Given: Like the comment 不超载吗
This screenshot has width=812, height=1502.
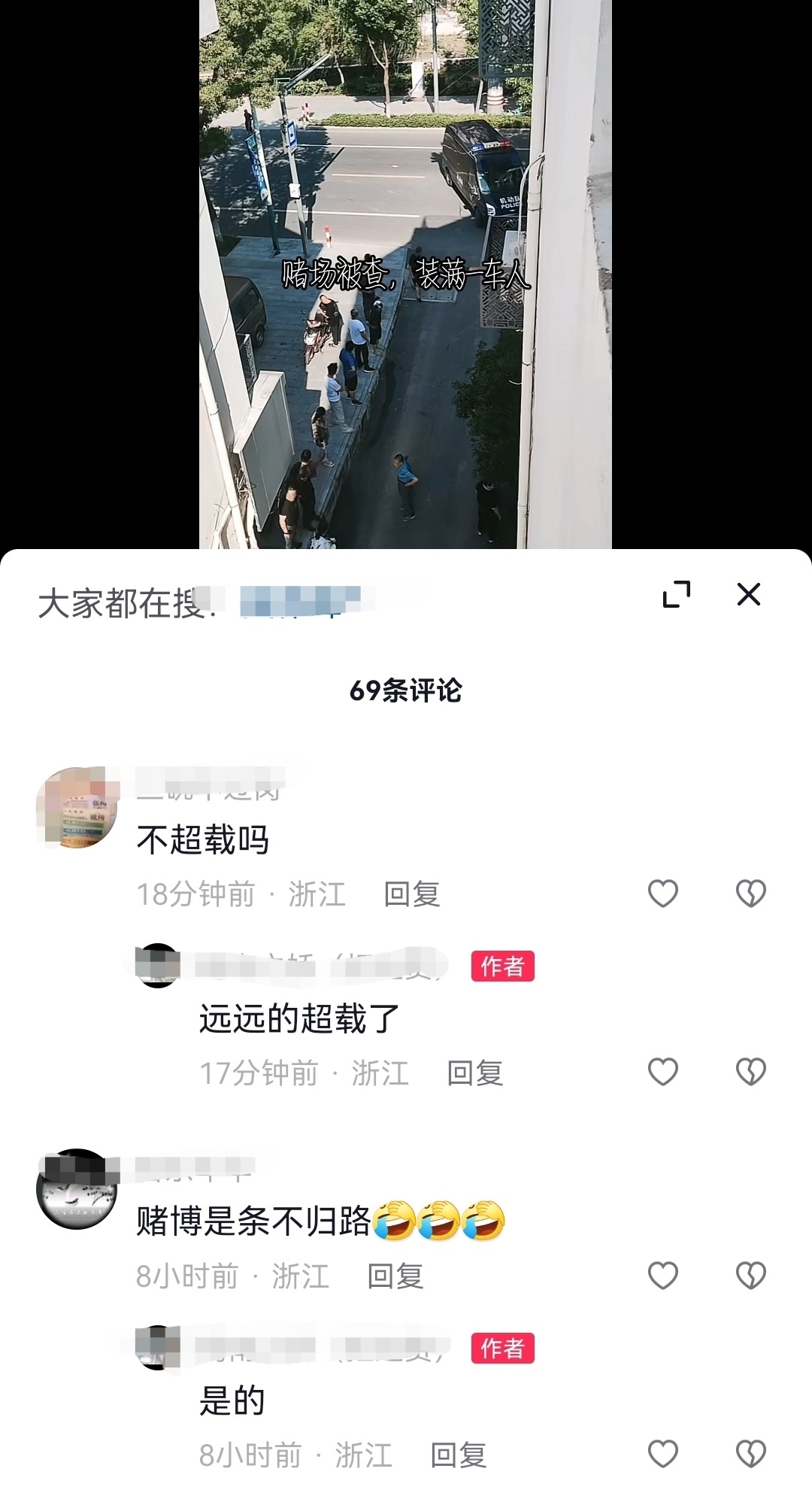Looking at the screenshot, I should (x=662, y=894).
